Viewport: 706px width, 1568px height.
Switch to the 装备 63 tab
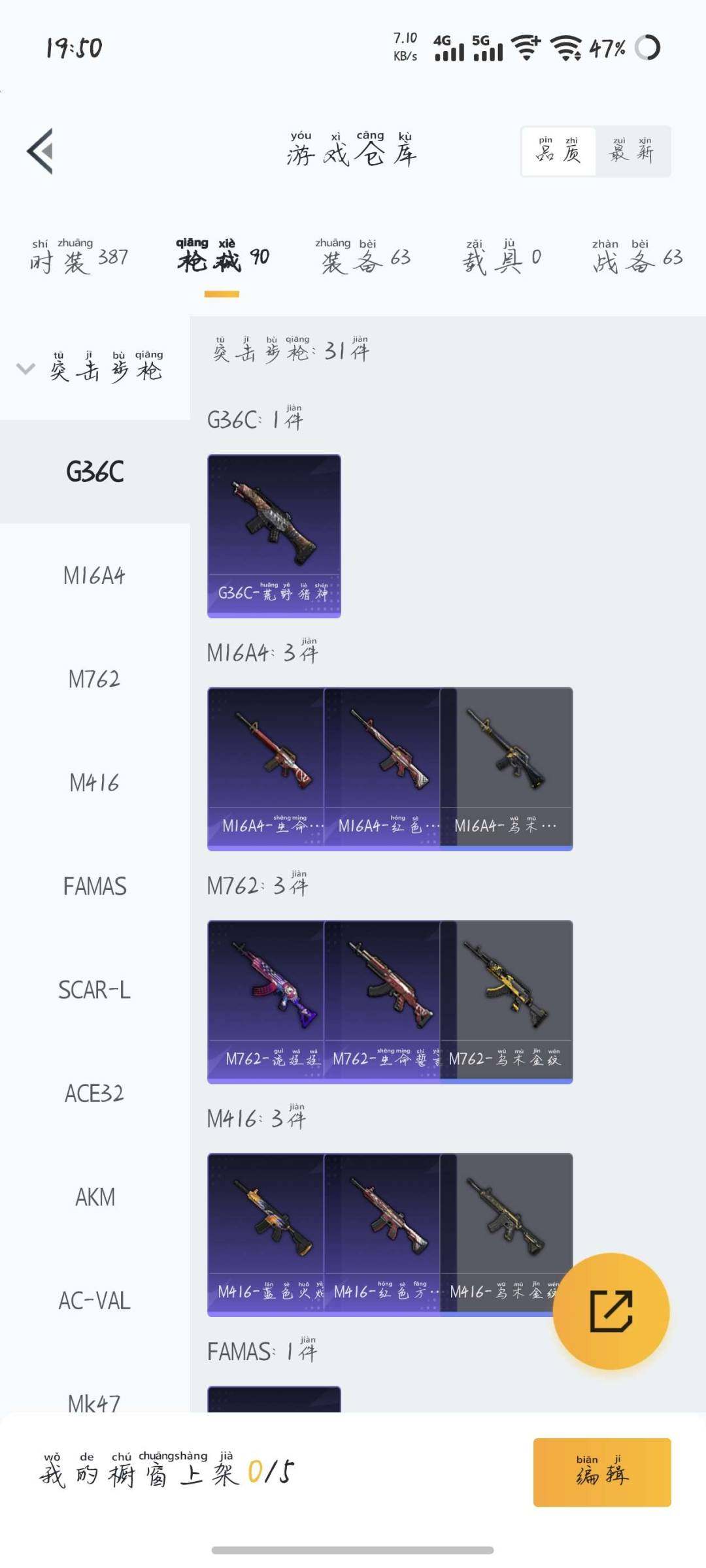coord(365,258)
